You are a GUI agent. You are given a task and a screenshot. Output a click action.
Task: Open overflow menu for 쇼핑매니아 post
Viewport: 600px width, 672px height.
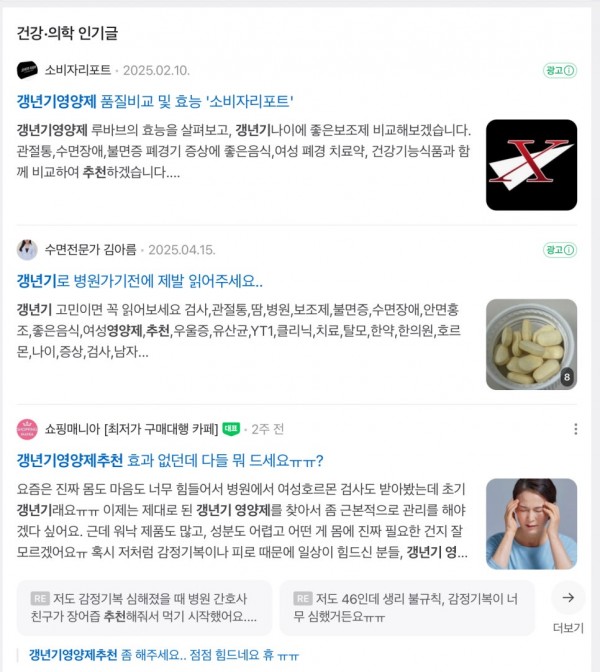(x=575, y=429)
